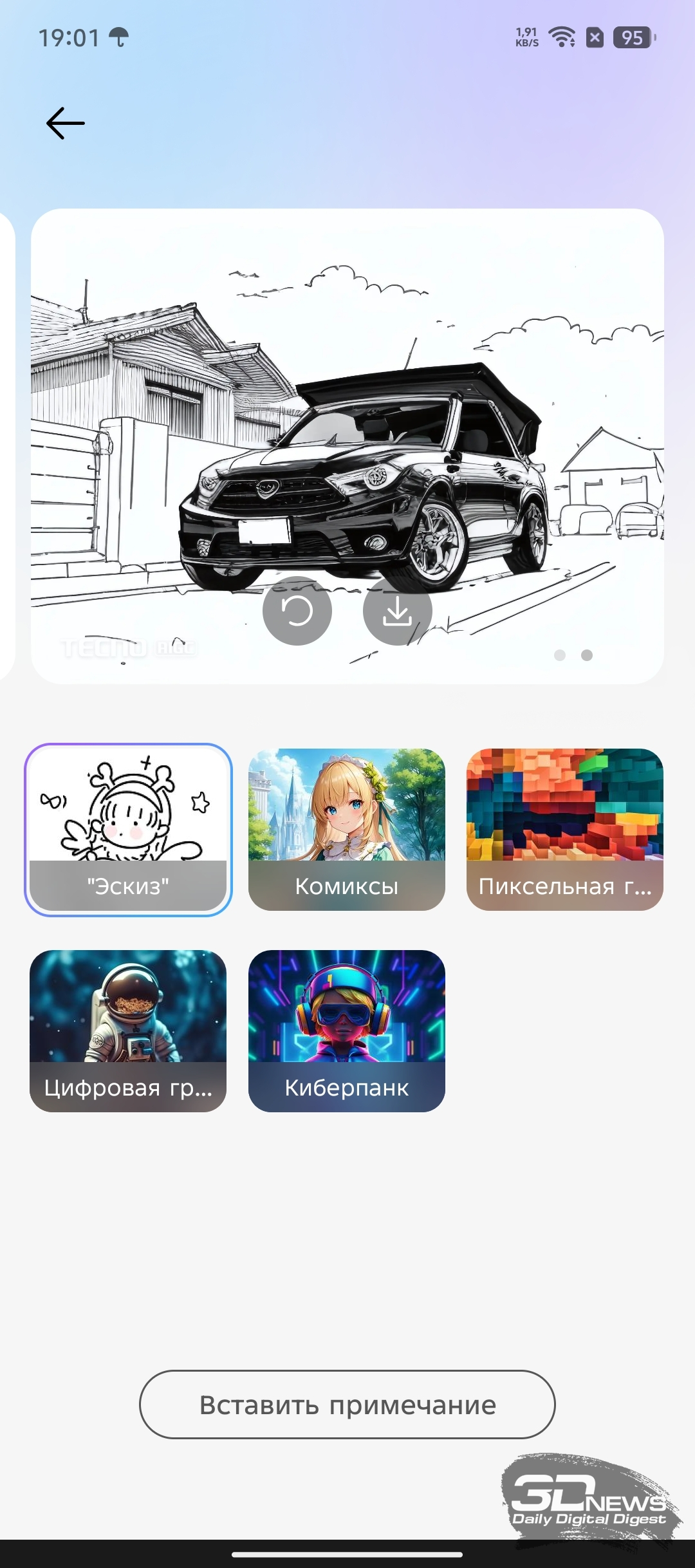Choose the Комиксы style
Image resolution: width=695 pixels, height=1568 pixels.
click(347, 830)
